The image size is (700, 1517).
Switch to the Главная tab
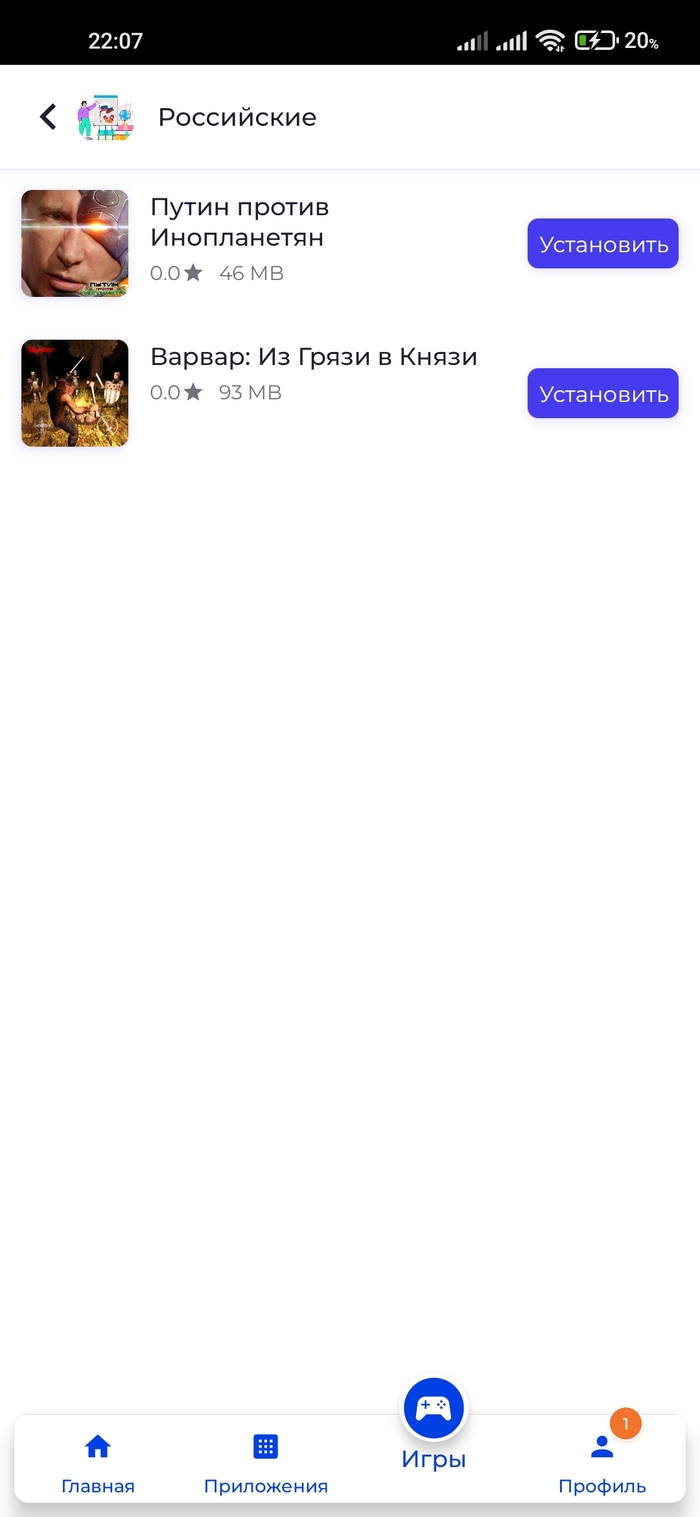pos(98,1462)
